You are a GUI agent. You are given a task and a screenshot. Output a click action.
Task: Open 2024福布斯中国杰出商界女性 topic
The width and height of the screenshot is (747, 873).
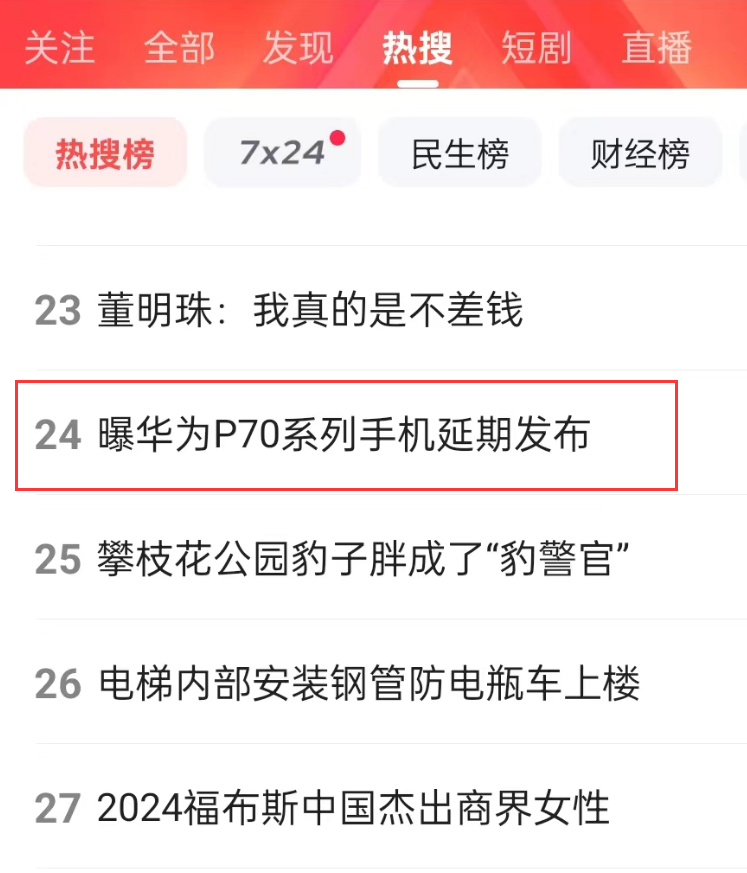[353, 807]
